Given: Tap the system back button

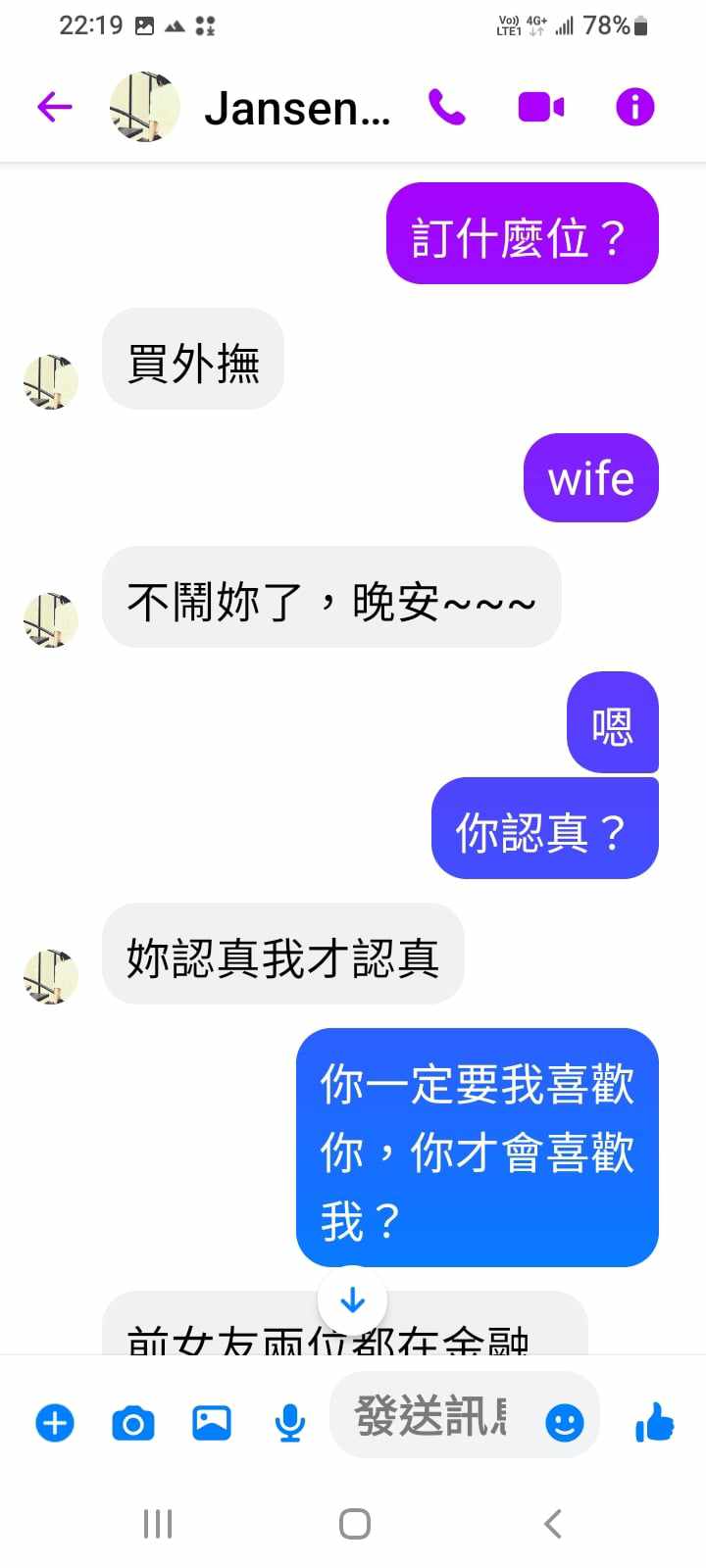Looking at the screenshot, I should tap(552, 1524).
